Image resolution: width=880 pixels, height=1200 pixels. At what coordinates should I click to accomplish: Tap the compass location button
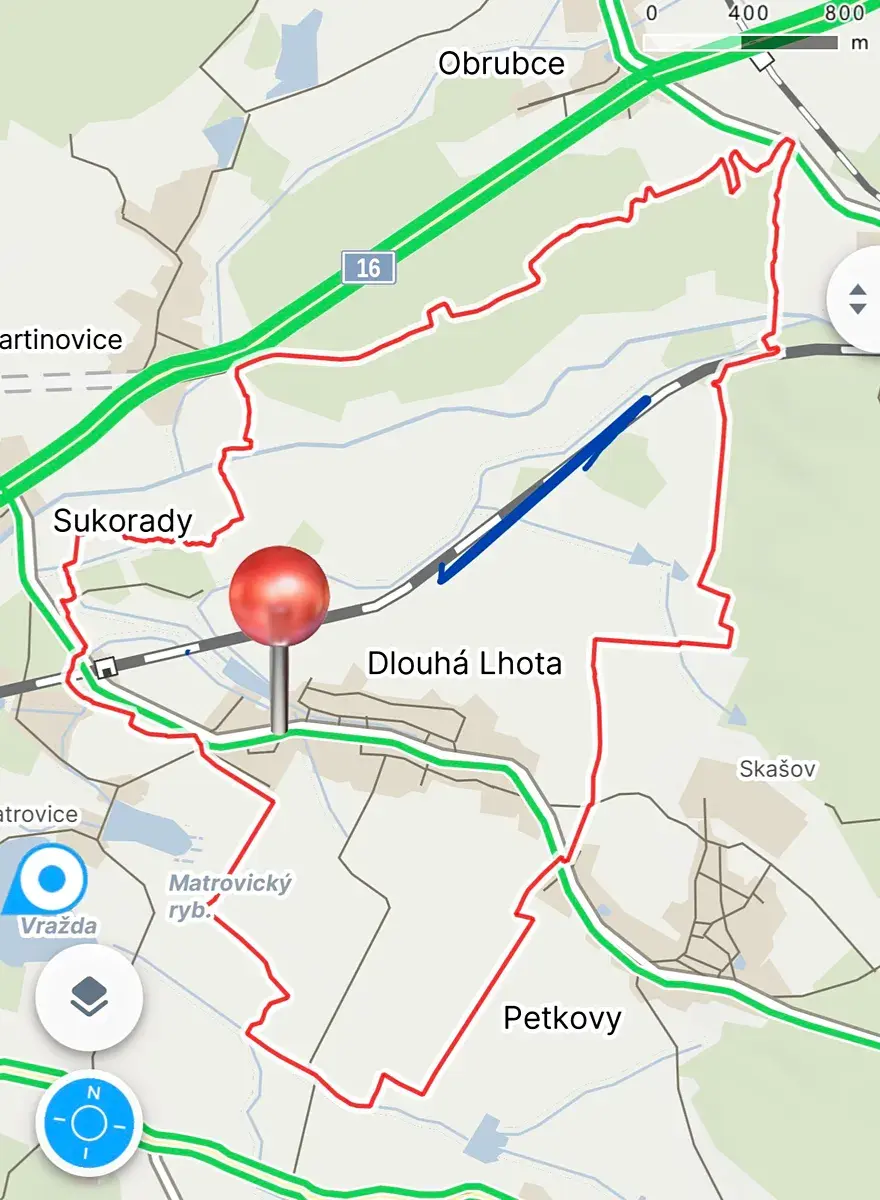89,1121
